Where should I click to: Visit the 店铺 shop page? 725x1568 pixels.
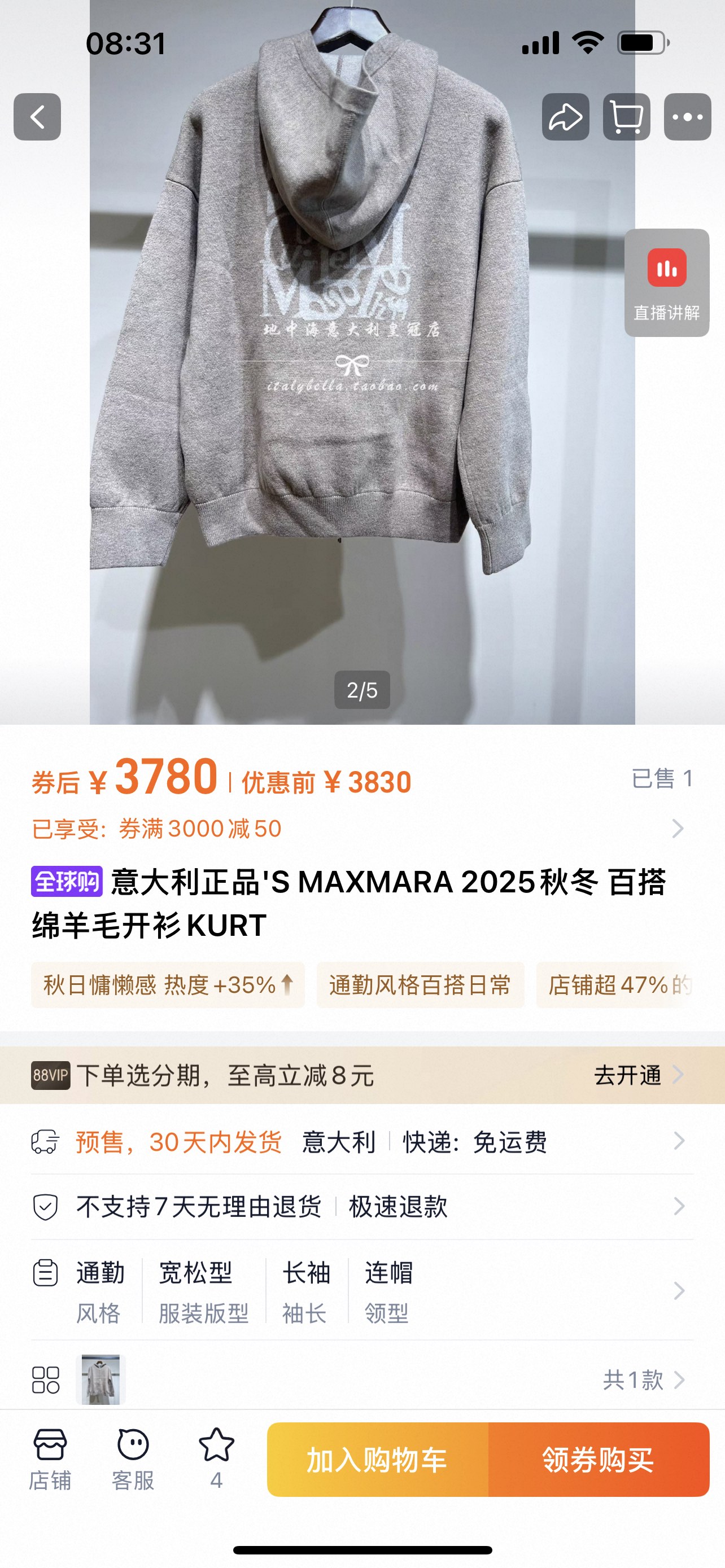50,1460
